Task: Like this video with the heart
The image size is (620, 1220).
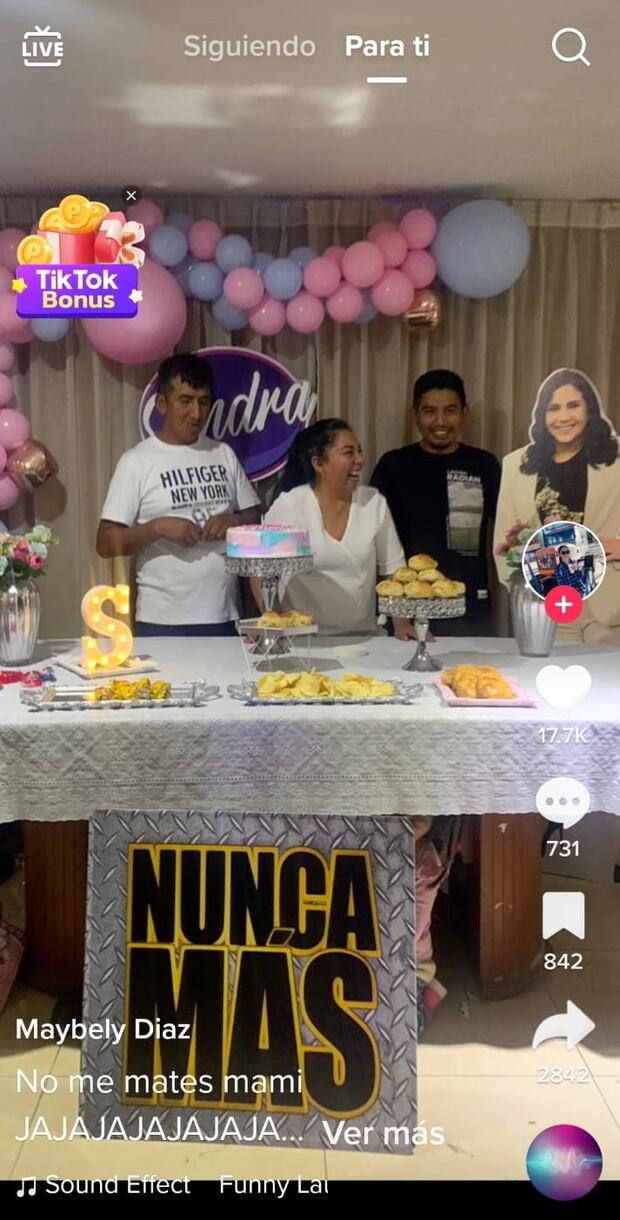Action: click(563, 688)
